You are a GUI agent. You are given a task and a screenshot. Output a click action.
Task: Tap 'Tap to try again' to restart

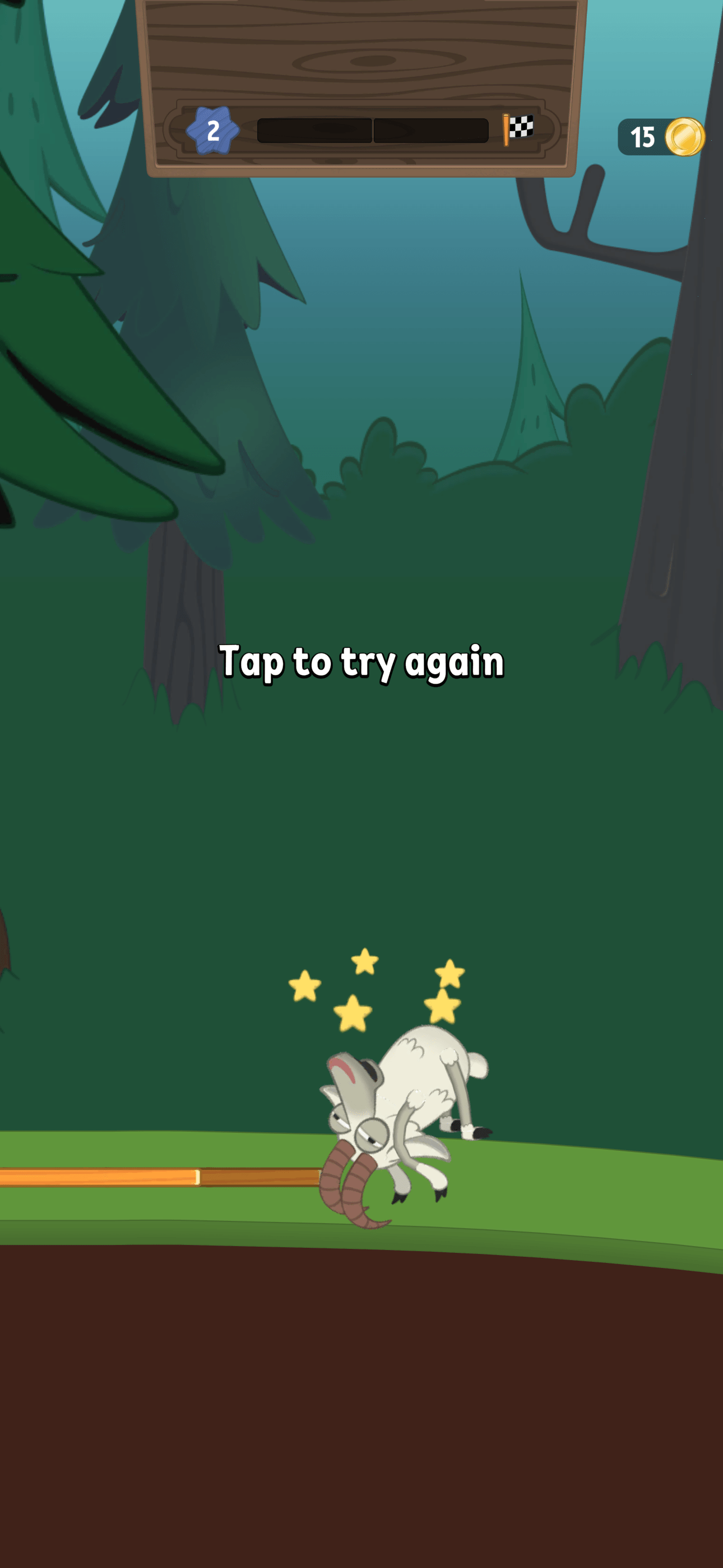[361, 662]
